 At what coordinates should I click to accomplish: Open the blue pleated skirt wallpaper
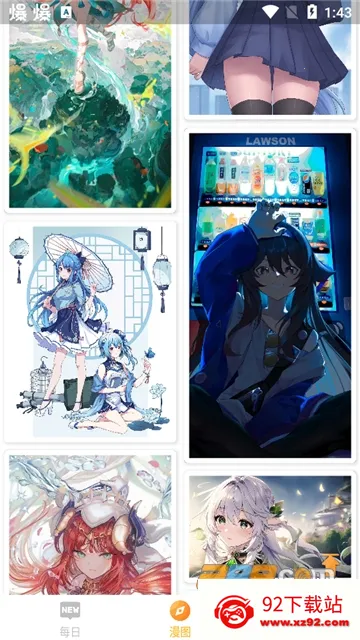[x=270, y=57]
